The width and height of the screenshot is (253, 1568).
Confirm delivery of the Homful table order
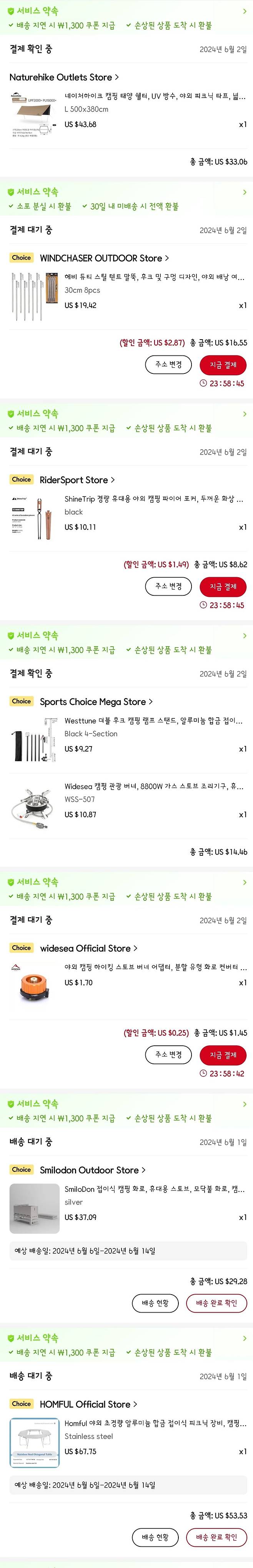coord(216,1537)
